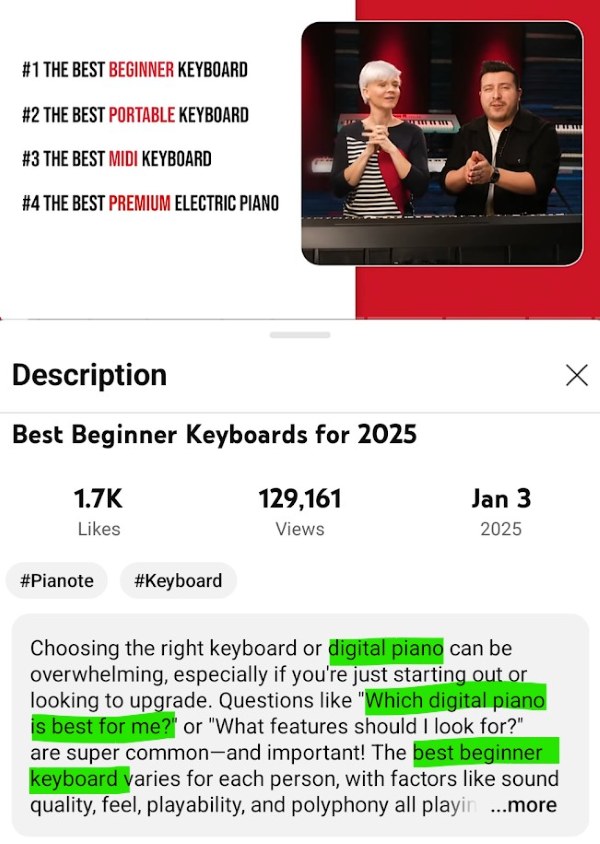The height and width of the screenshot is (844, 600).
Task: Tap the video player area
Action: [300, 160]
